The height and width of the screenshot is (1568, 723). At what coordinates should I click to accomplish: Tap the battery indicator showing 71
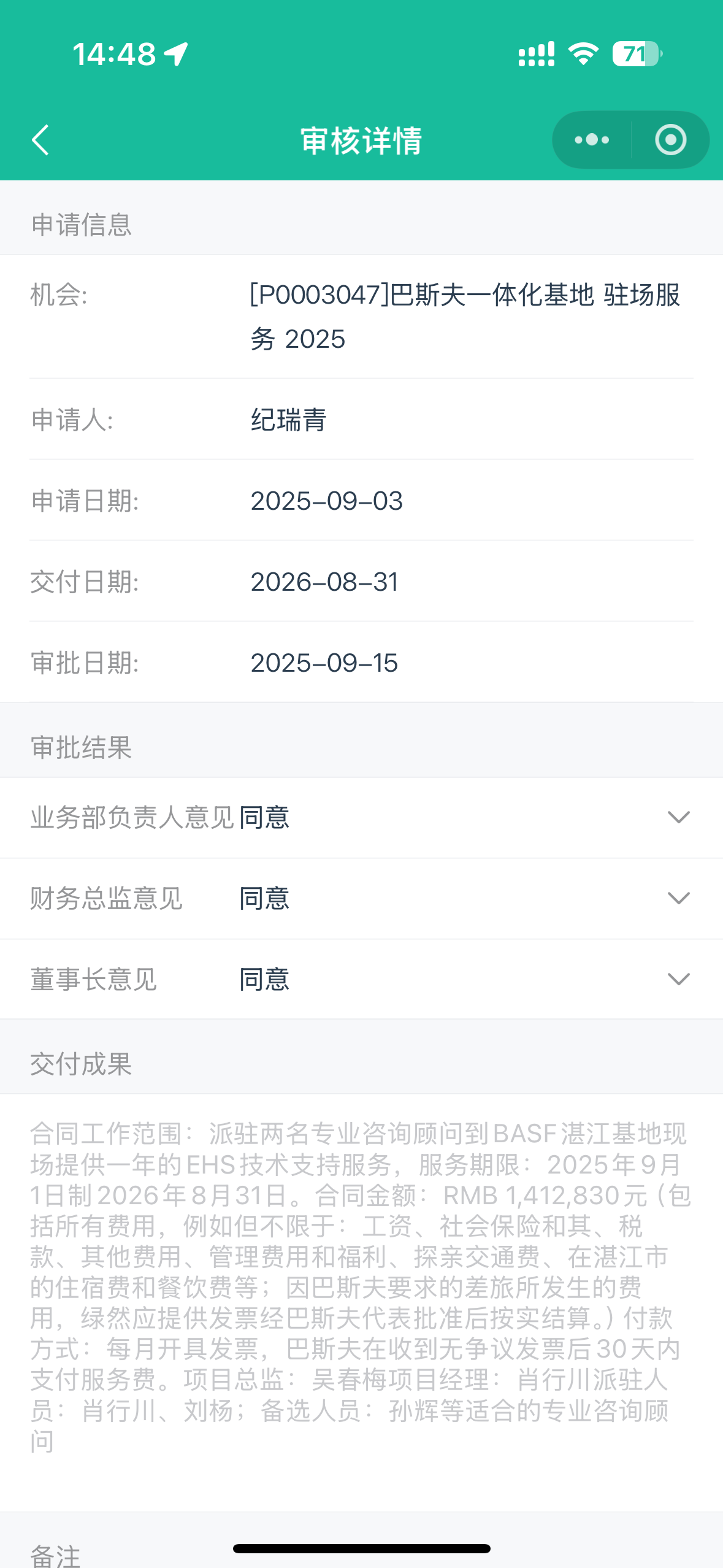[635, 54]
